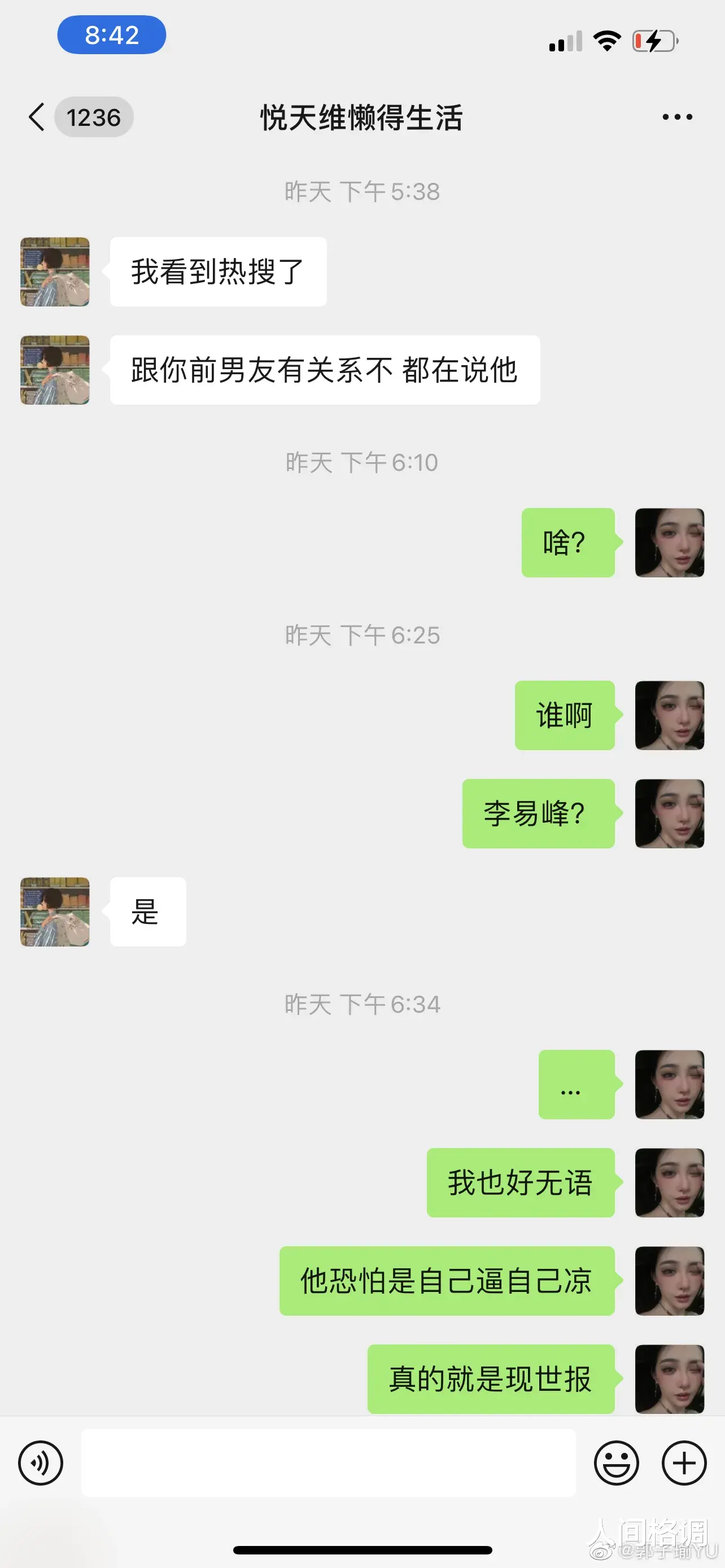Tap your own avatar next to '啥?'
725x1568 pixels.
pyautogui.click(x=669, y=542)
